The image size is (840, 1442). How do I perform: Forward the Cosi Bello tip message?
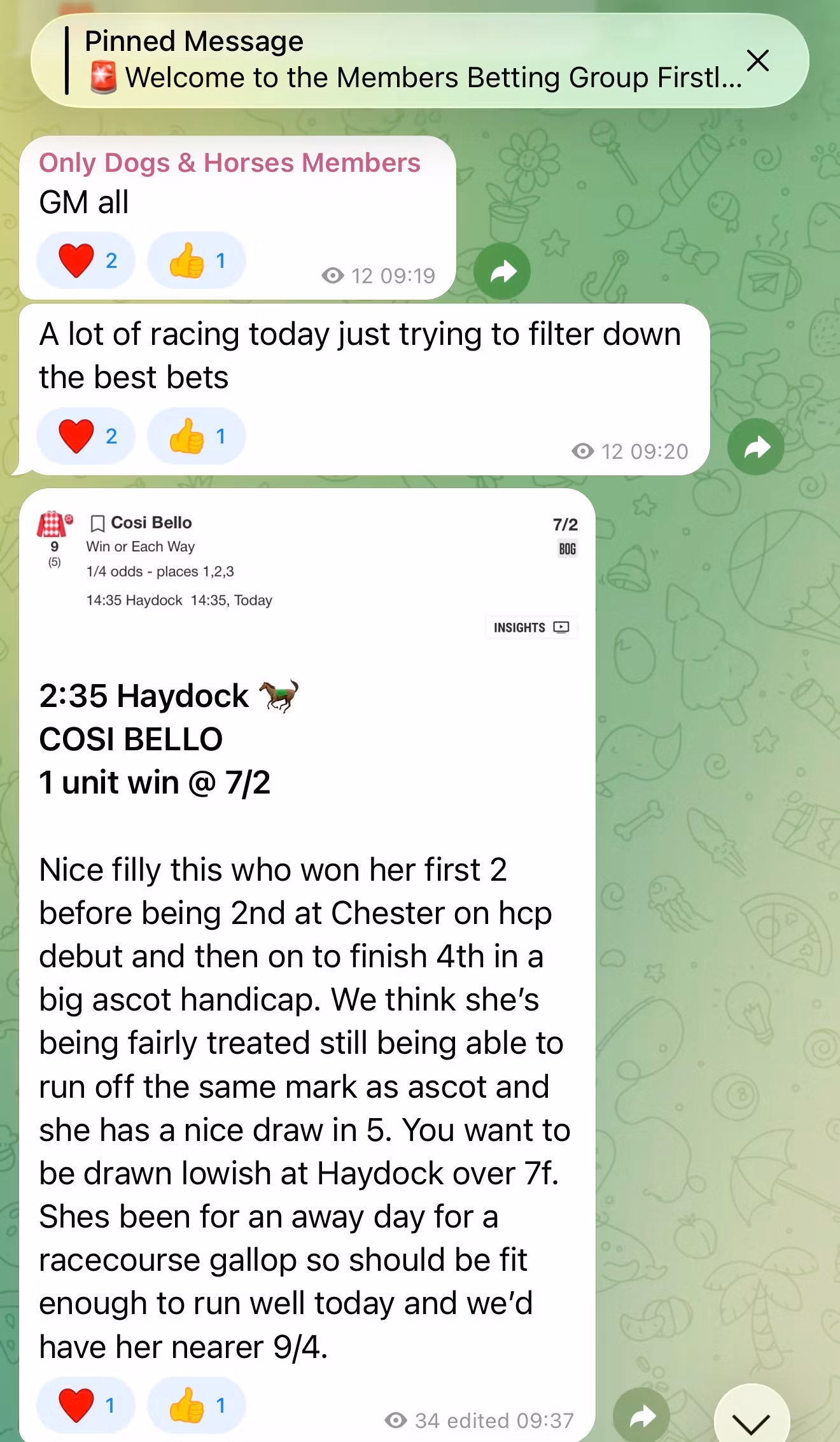coord(642,1415)
